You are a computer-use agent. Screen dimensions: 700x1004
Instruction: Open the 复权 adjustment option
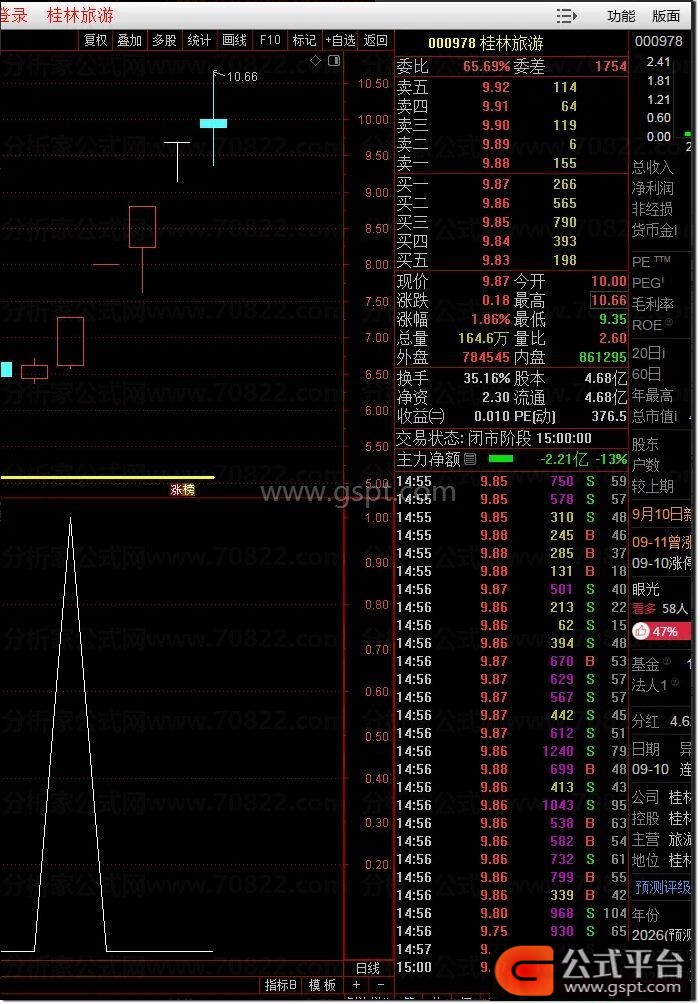95,40
